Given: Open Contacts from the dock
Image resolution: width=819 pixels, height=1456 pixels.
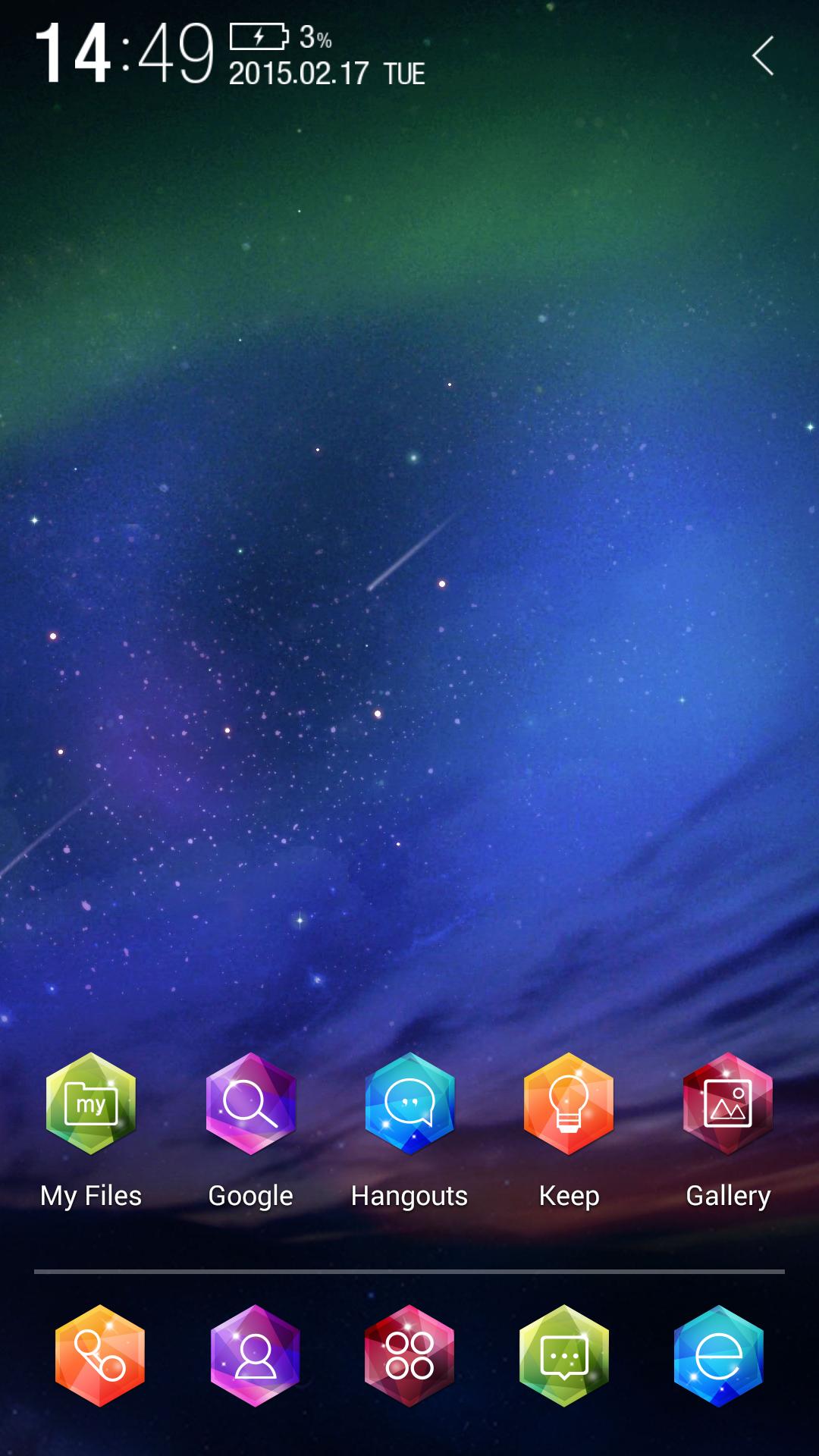Looking at the screenshot, I should click(x=255, y=1356).
